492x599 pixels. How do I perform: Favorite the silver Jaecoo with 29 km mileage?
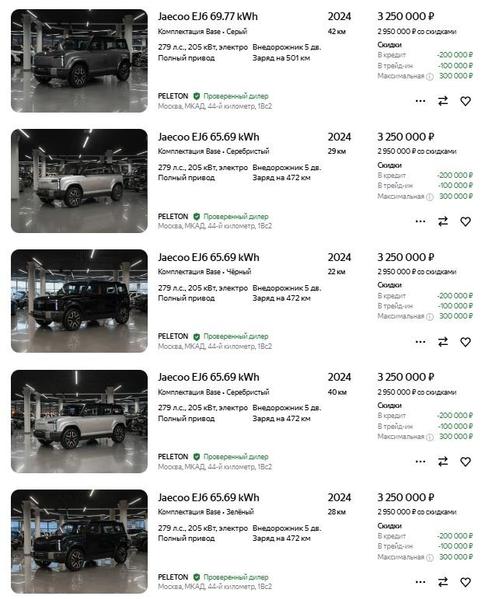pyautogui.click(x=465, y=222)
